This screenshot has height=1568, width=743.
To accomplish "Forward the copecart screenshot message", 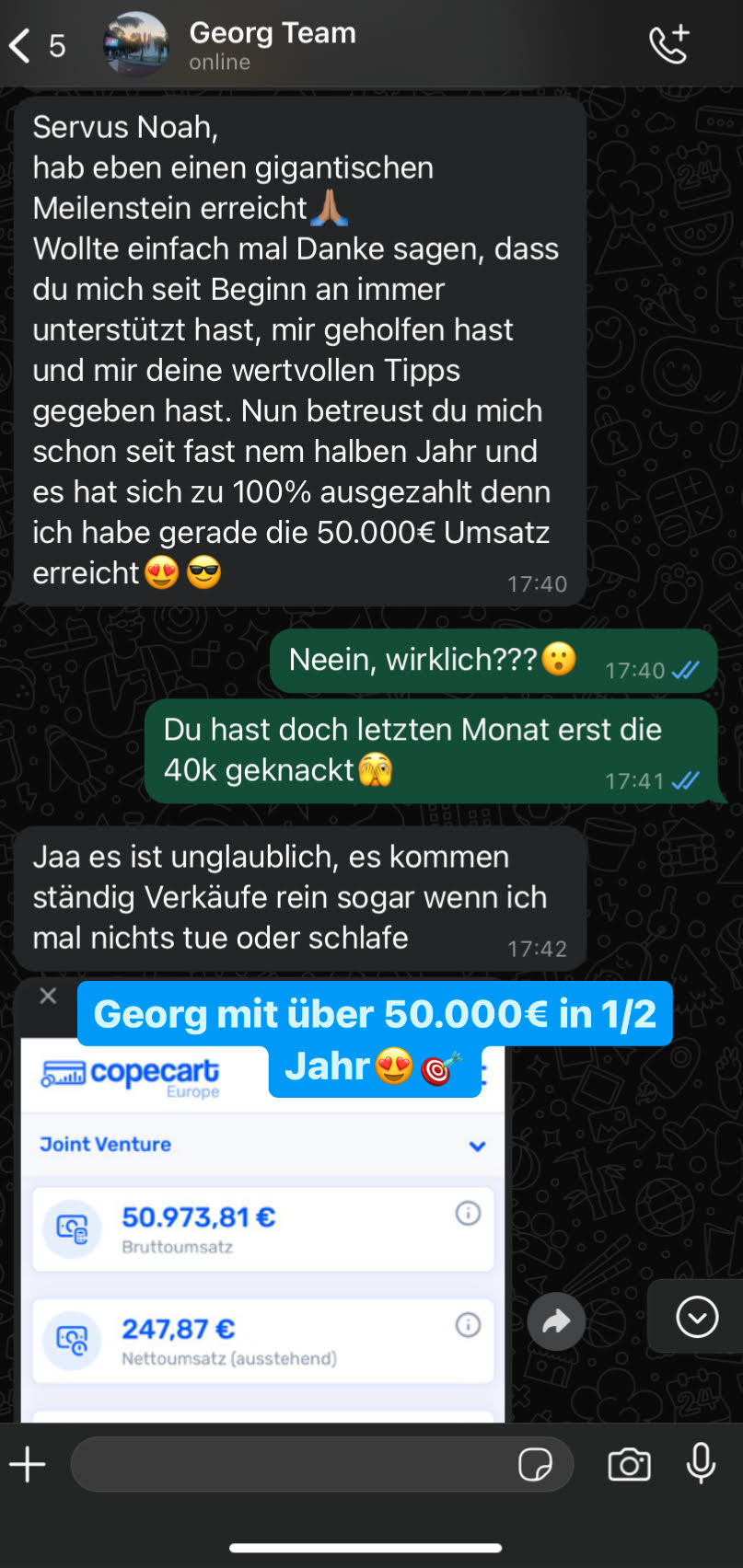I will [556, 1321].
